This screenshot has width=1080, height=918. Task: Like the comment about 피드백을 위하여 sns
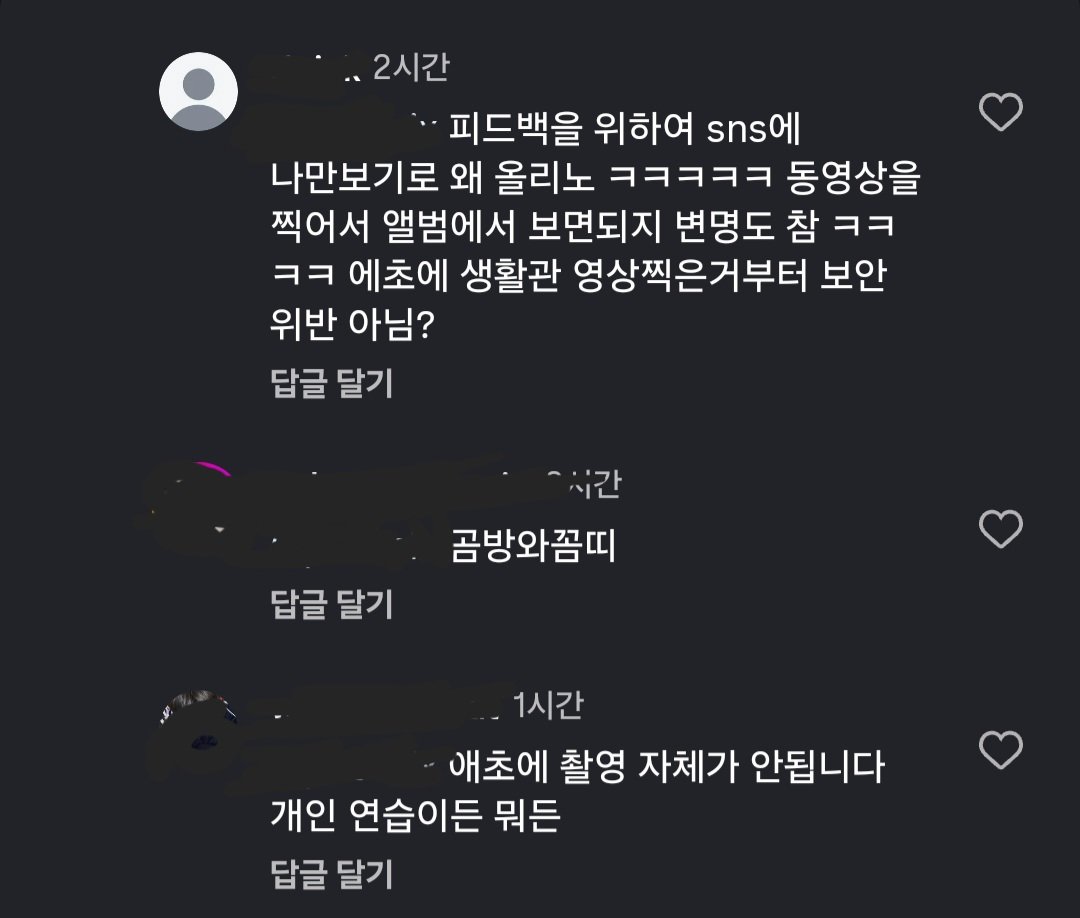click(1000, 112)
